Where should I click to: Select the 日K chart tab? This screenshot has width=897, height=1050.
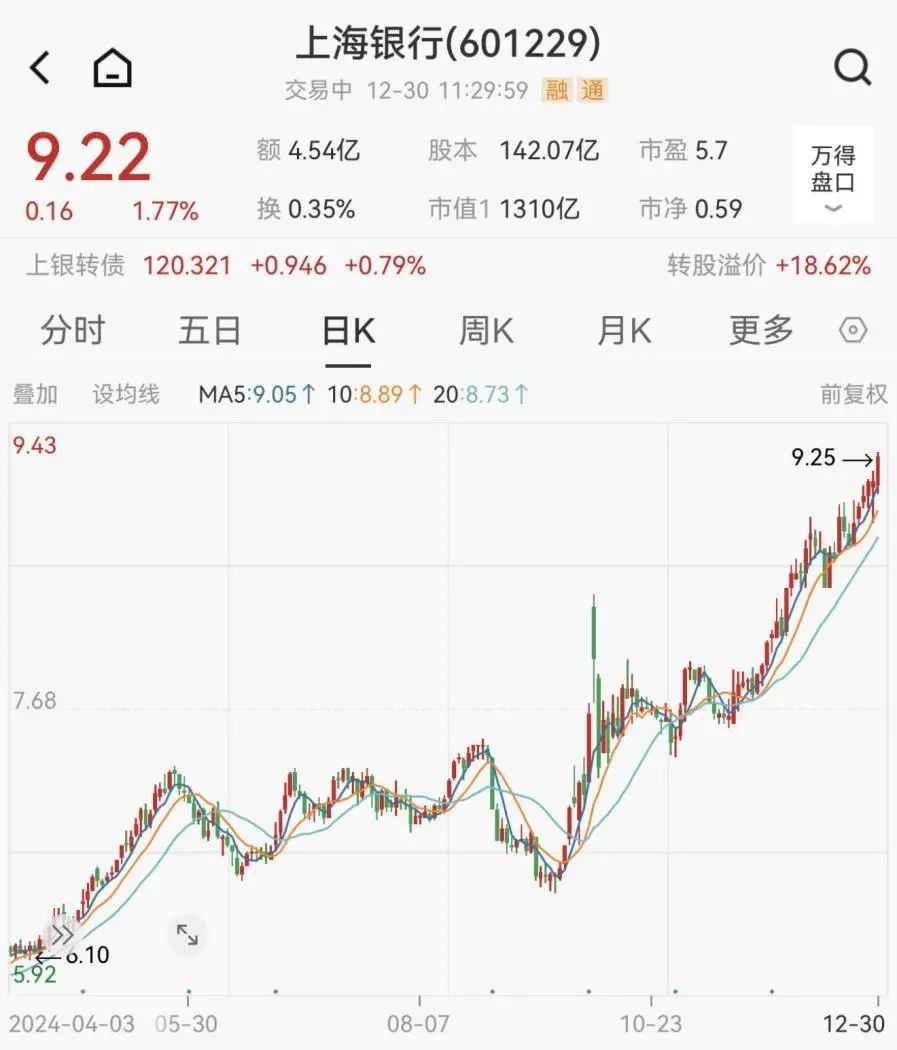(348, 330)
